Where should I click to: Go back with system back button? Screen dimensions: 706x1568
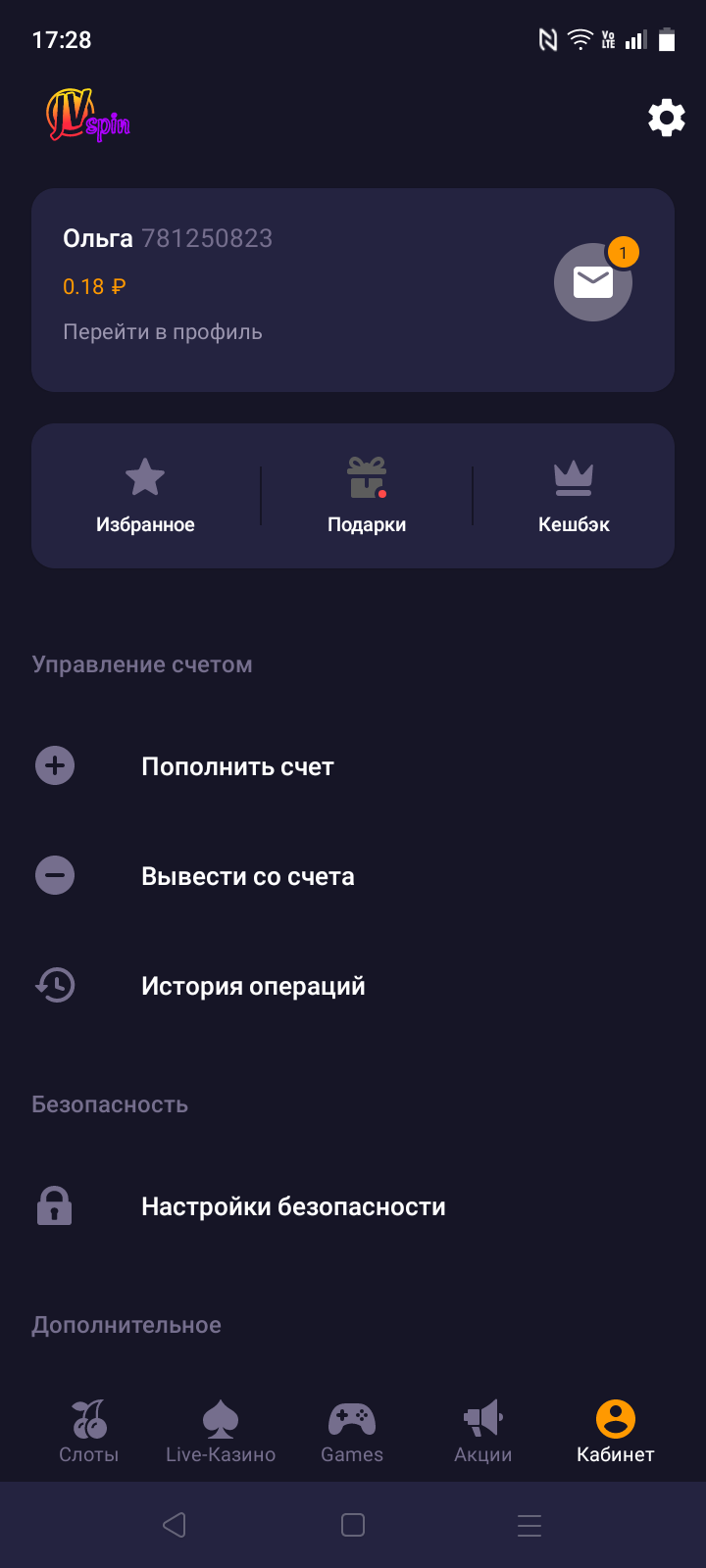pyautogui.click(x=175, y=1525)
